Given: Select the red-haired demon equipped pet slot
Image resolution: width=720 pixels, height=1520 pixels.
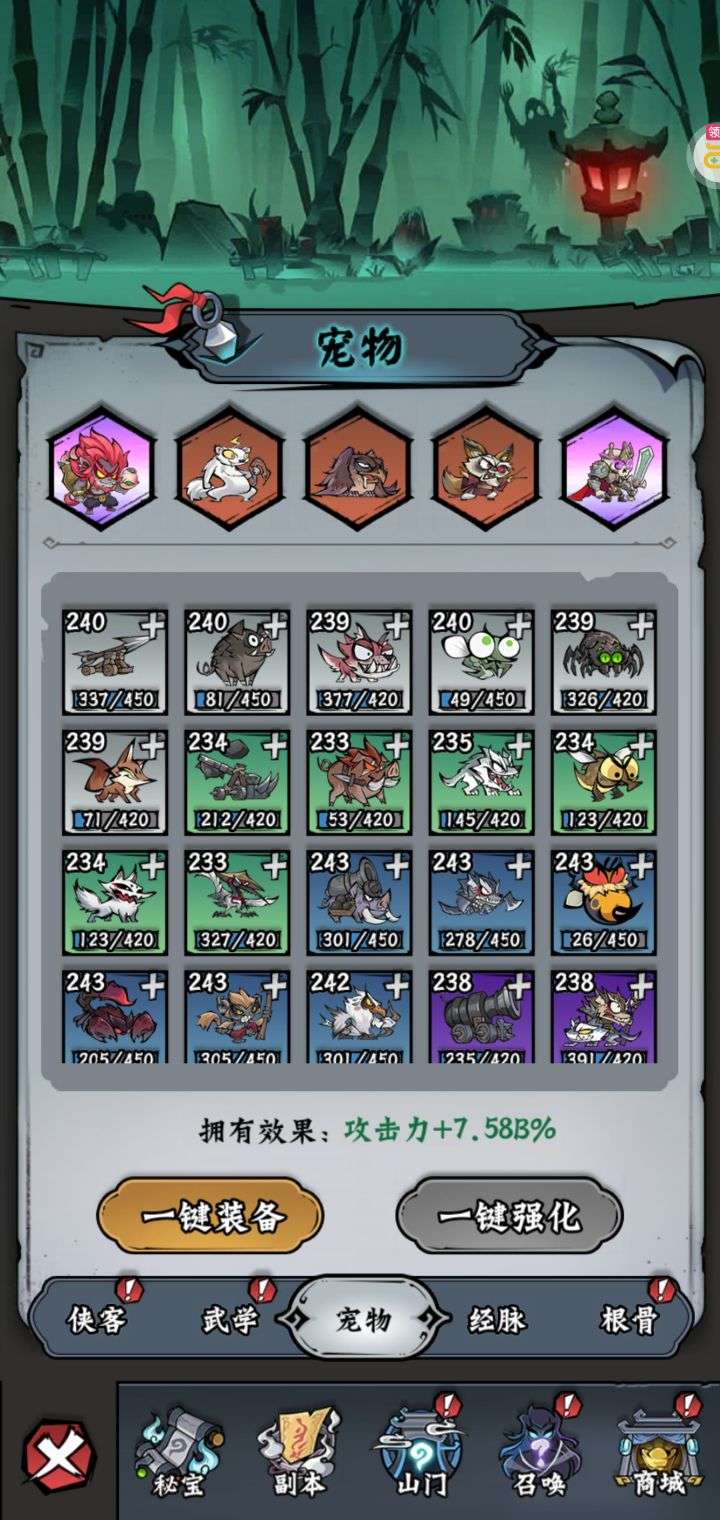Looking at the screenshot, I should (101, 468).
